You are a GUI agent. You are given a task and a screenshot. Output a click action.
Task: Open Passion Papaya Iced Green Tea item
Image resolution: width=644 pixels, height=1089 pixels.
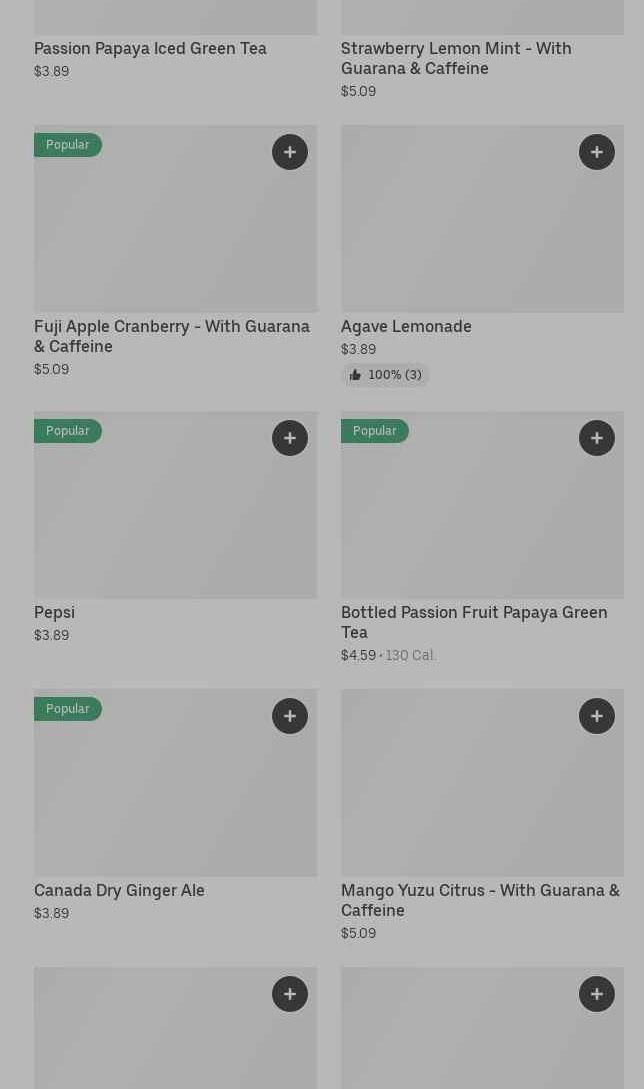click(x=150, y=48)
